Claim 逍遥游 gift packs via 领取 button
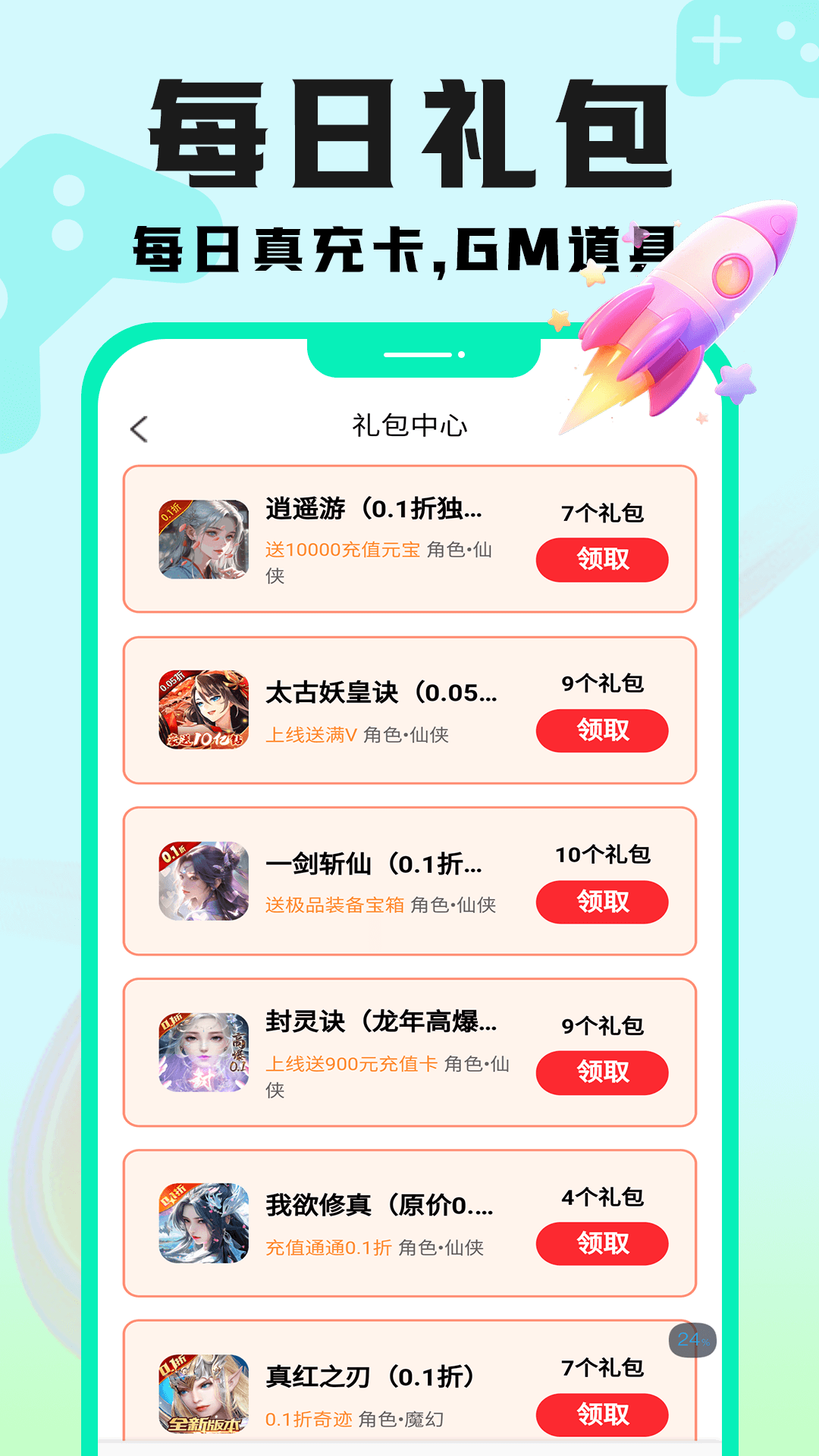 coord(601,560)
